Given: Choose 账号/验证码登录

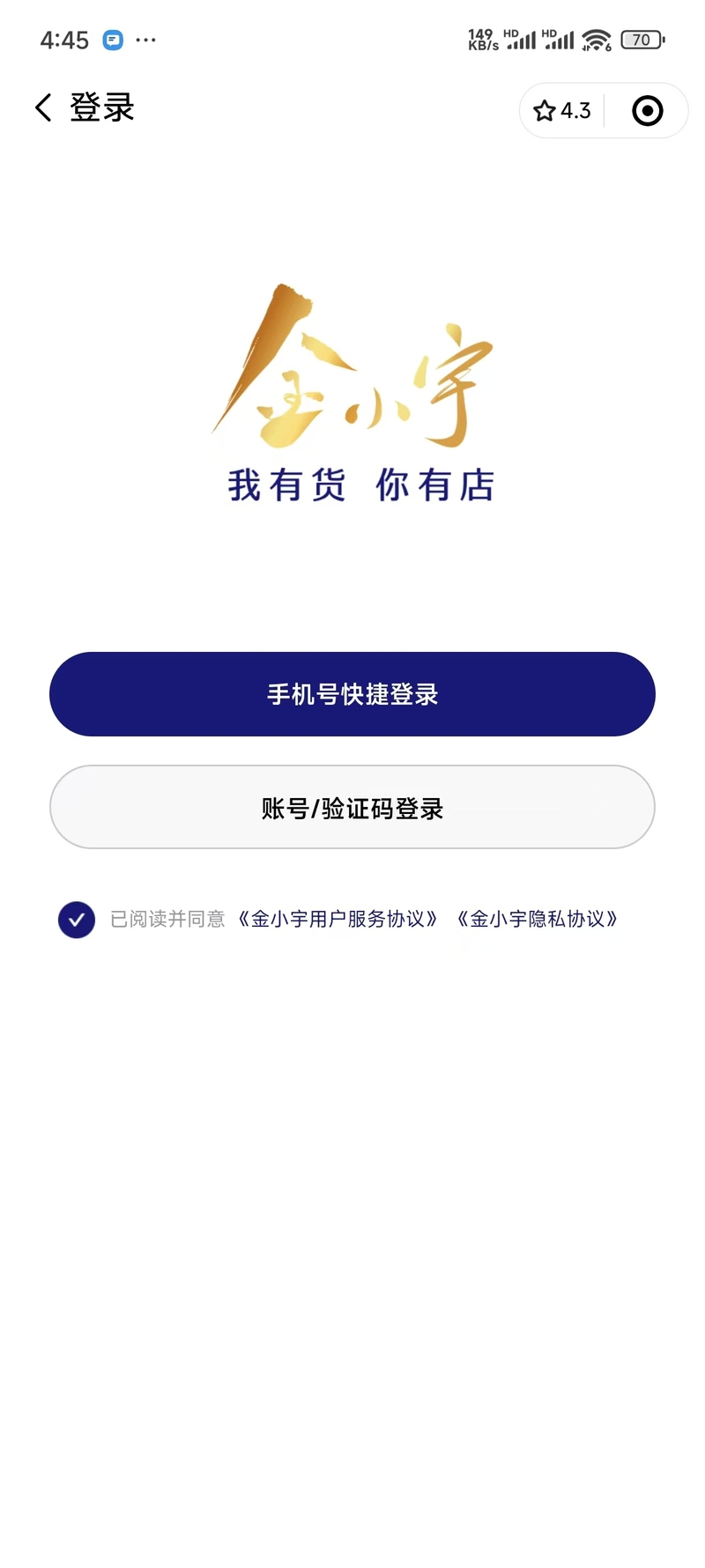Looking at the screenshot, I should [352, 807].
